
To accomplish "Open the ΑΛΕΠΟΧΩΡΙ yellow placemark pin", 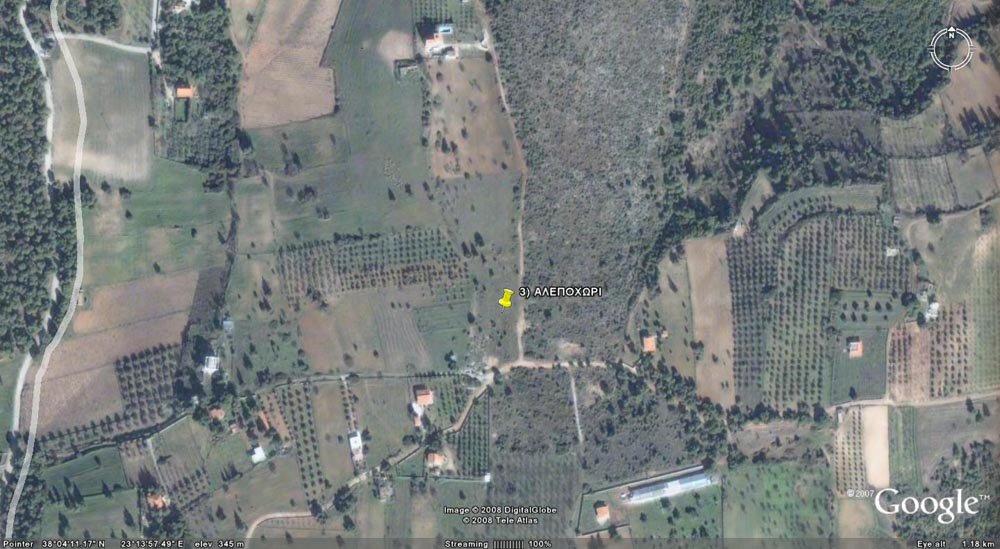I will (x=507, y=297).
